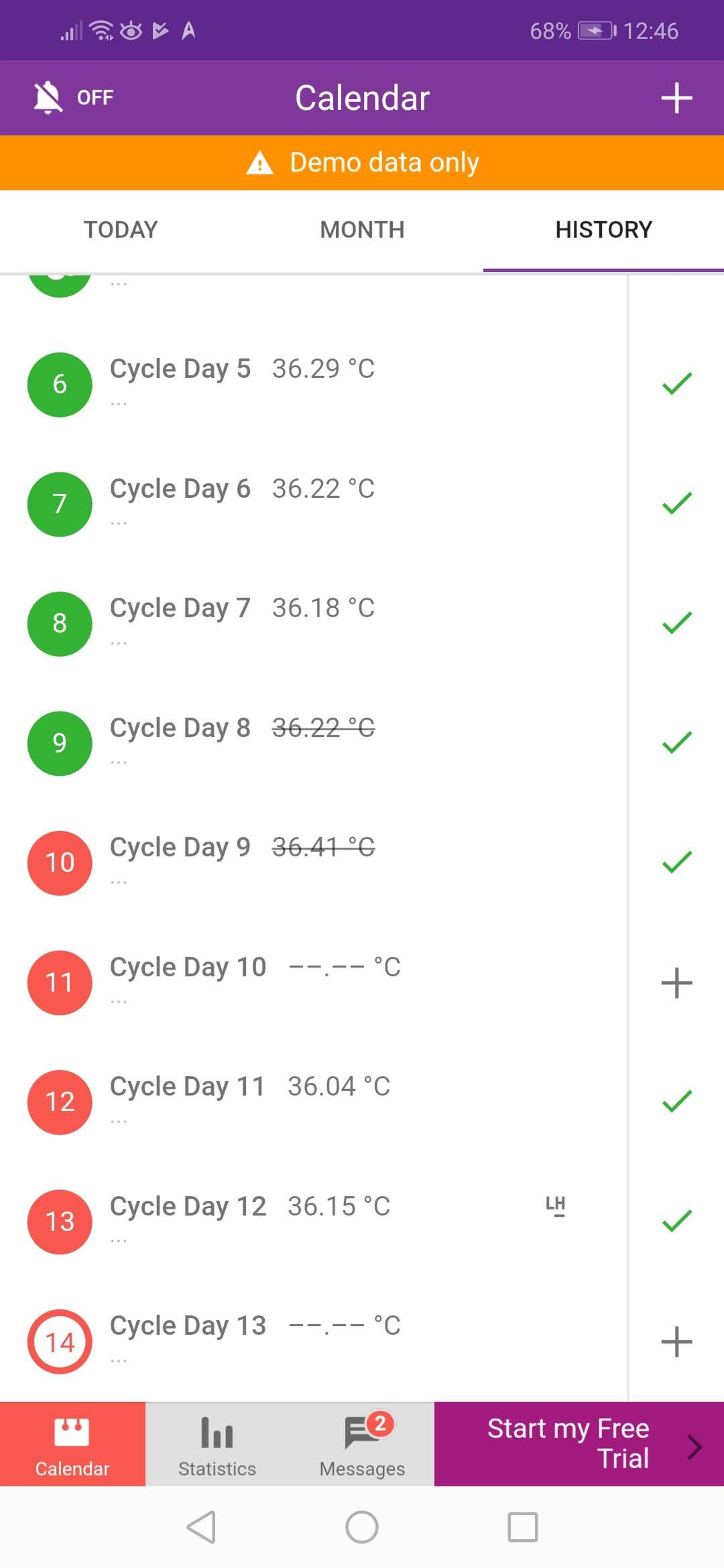Image resolution: width=724 pixels, height=1568 pixels.
Task: Tap the checkmark for Cycle Day 11
Action: 676,1102
